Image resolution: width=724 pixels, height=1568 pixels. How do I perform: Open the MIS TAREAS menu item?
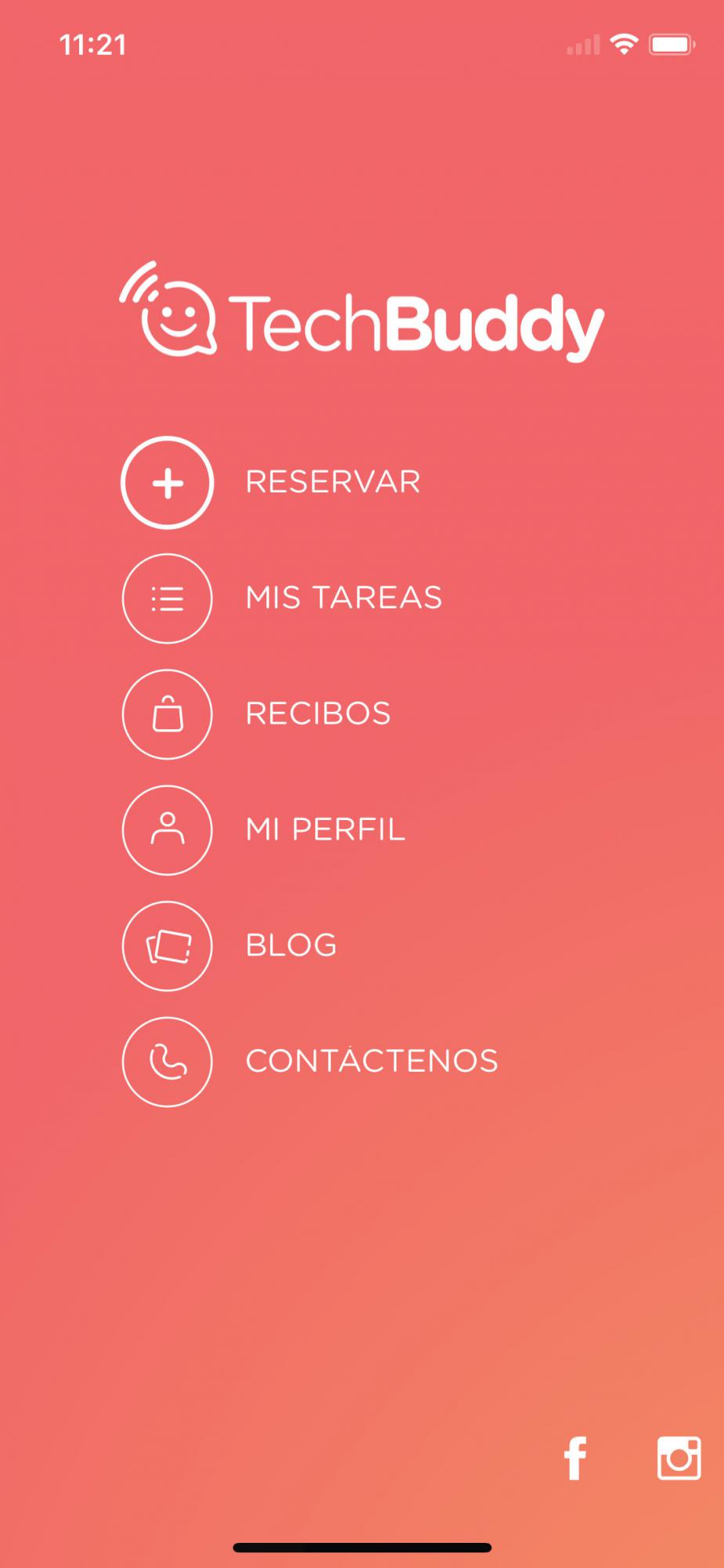click(x=343, y=597)
